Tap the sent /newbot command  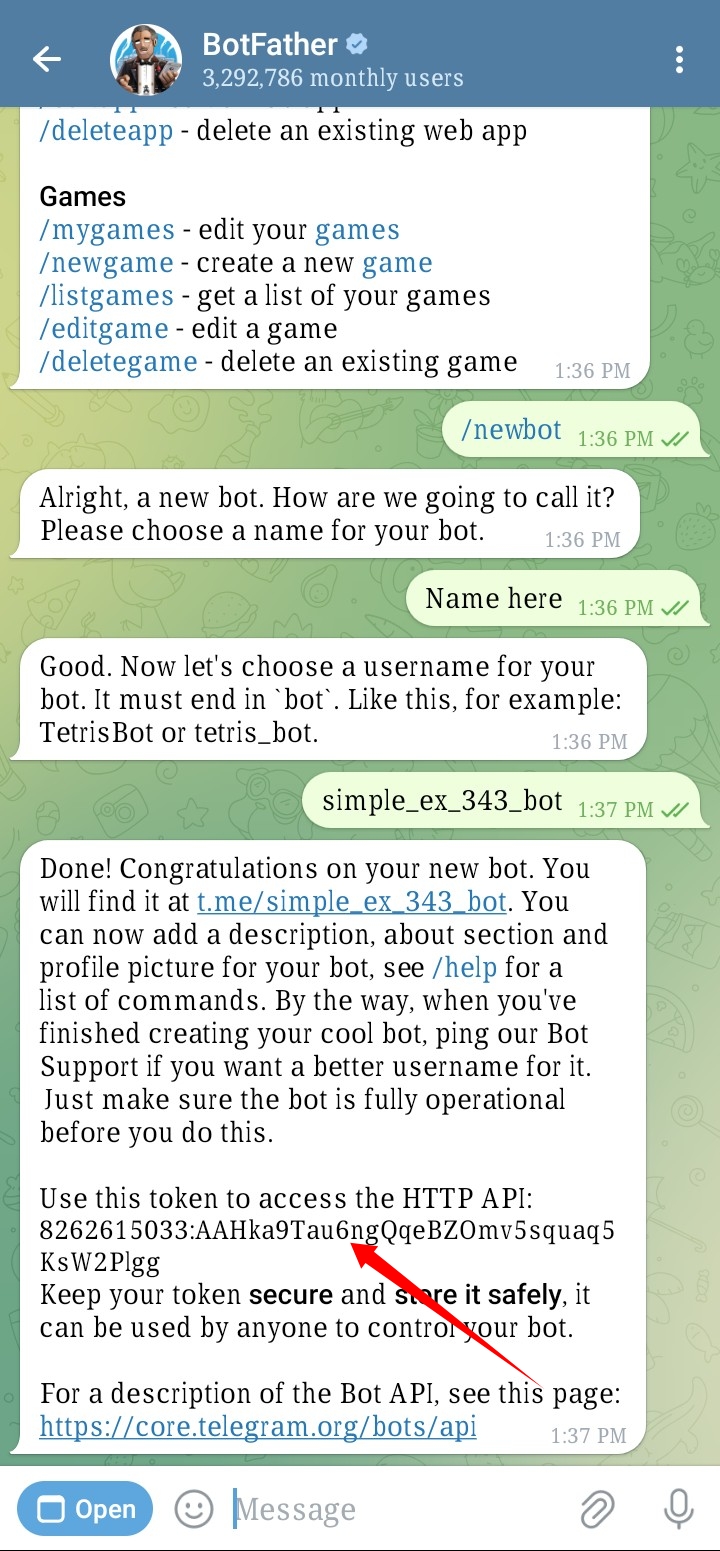point(511,430)
